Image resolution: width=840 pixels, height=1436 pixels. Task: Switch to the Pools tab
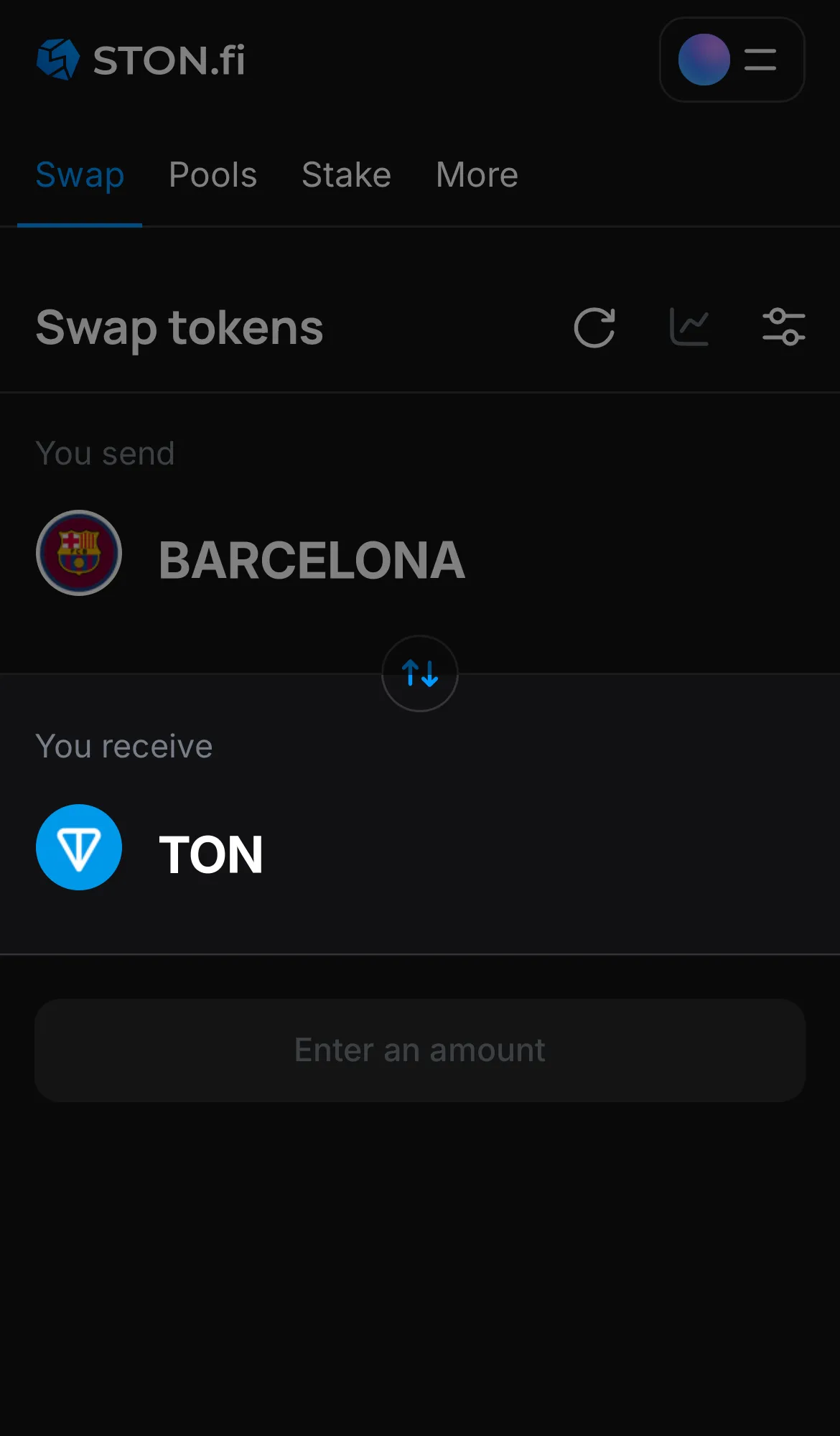pos(213,174)
